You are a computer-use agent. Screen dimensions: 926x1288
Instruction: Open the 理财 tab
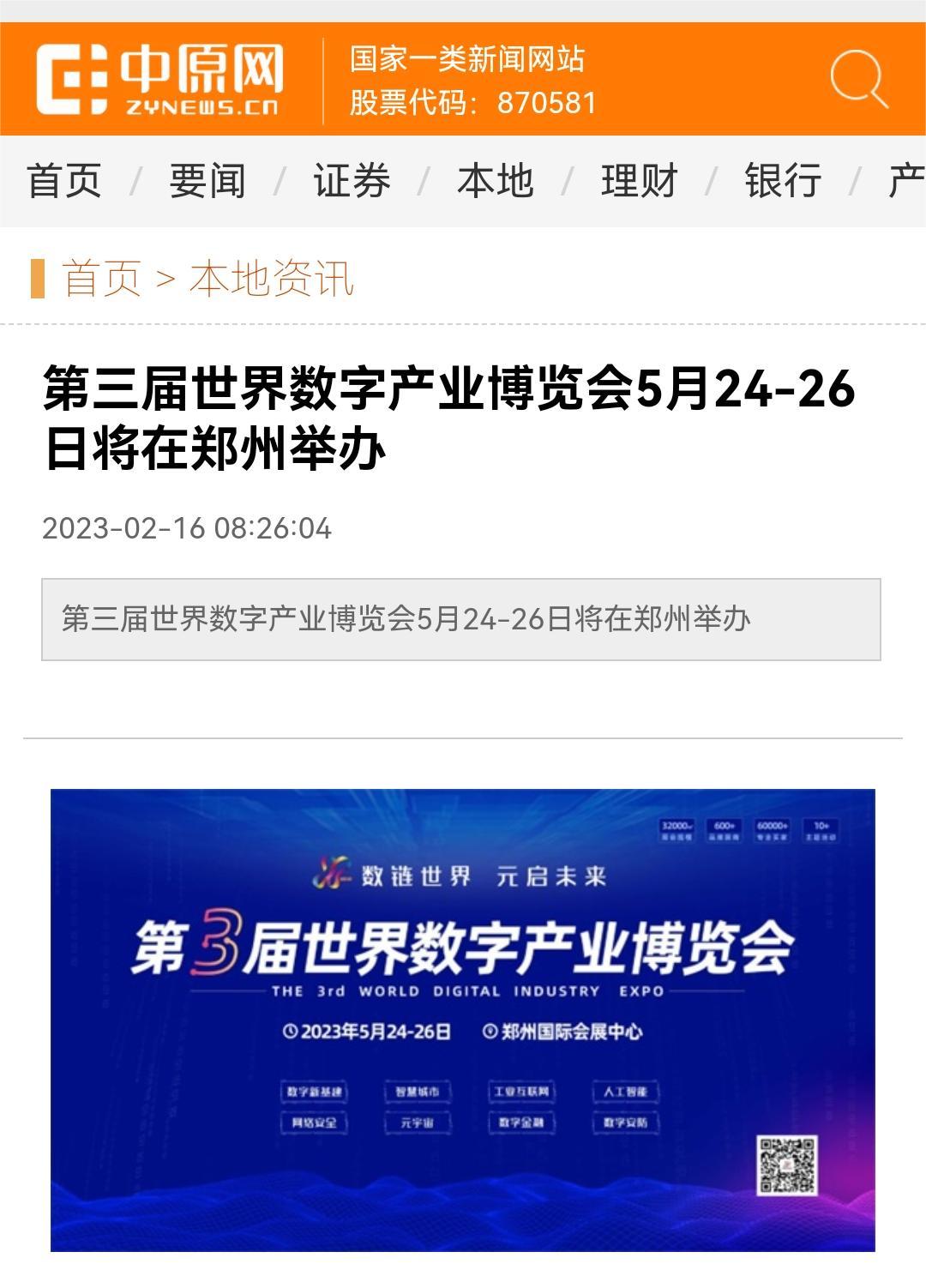tap(640, 181)
